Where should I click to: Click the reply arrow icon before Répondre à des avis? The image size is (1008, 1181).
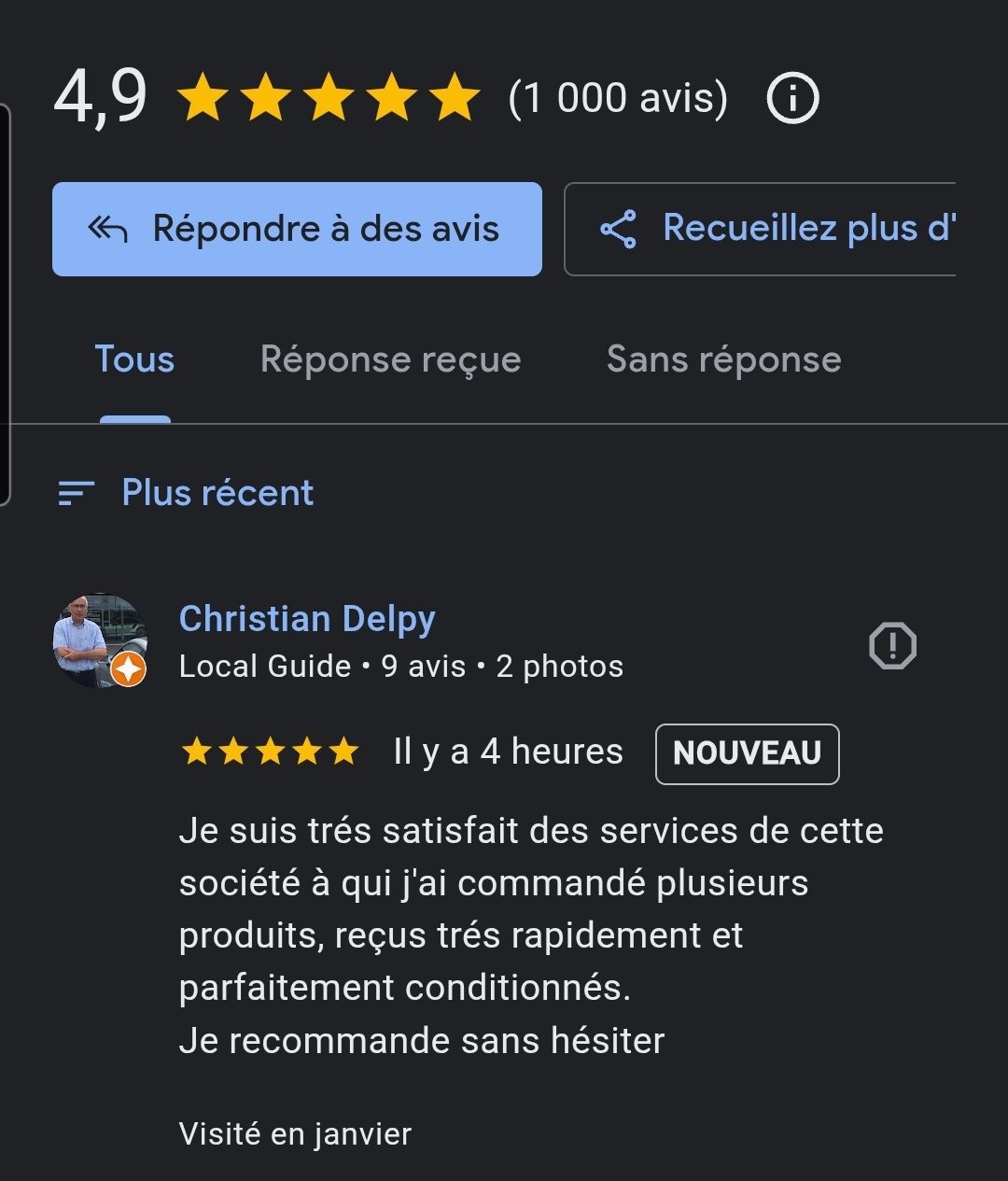tap(110, 229)
